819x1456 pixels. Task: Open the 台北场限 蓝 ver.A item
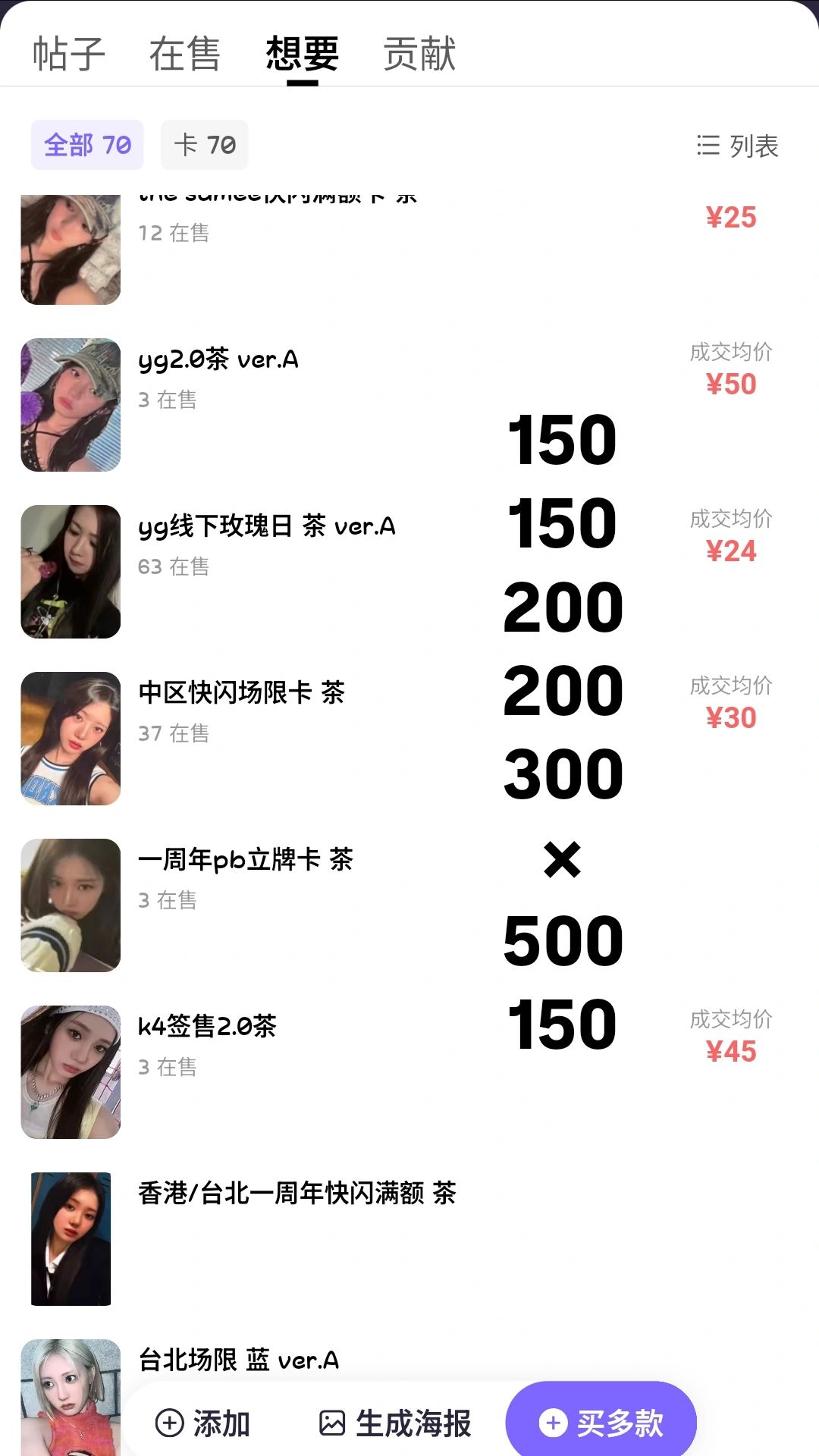click(238, 1360)
